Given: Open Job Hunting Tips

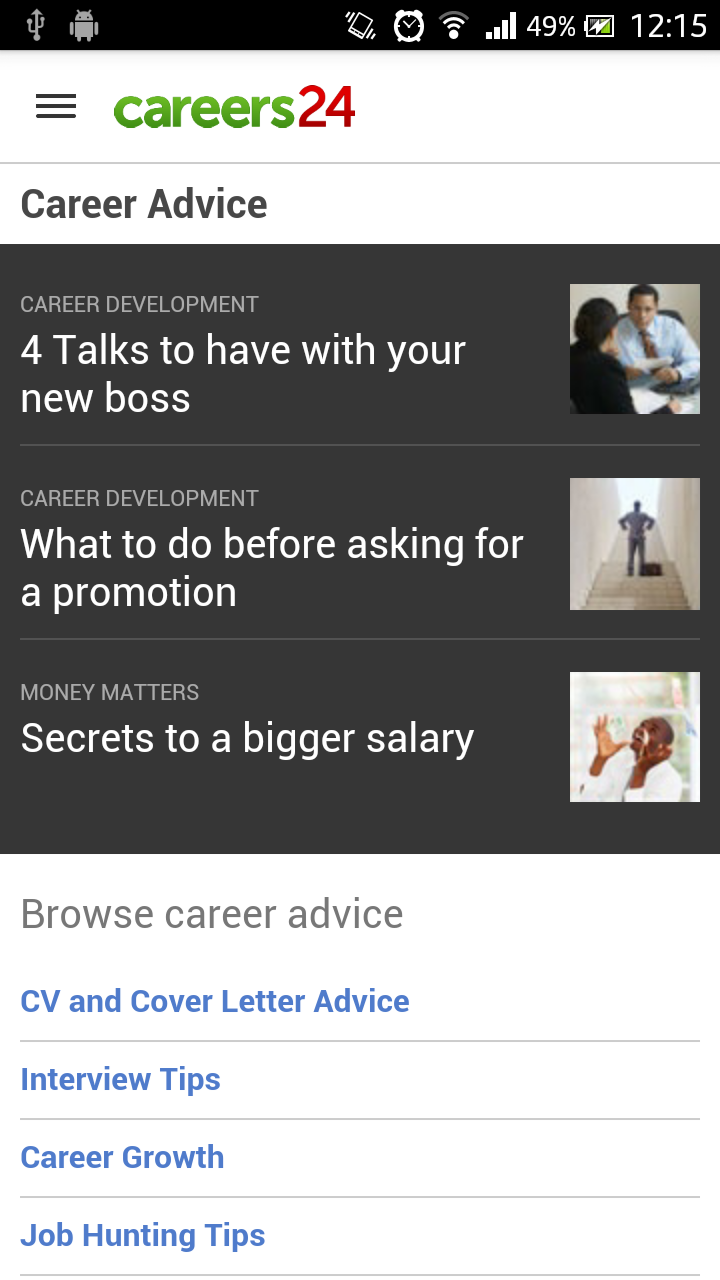Looking at the screenshot, I should [142, 1235].
